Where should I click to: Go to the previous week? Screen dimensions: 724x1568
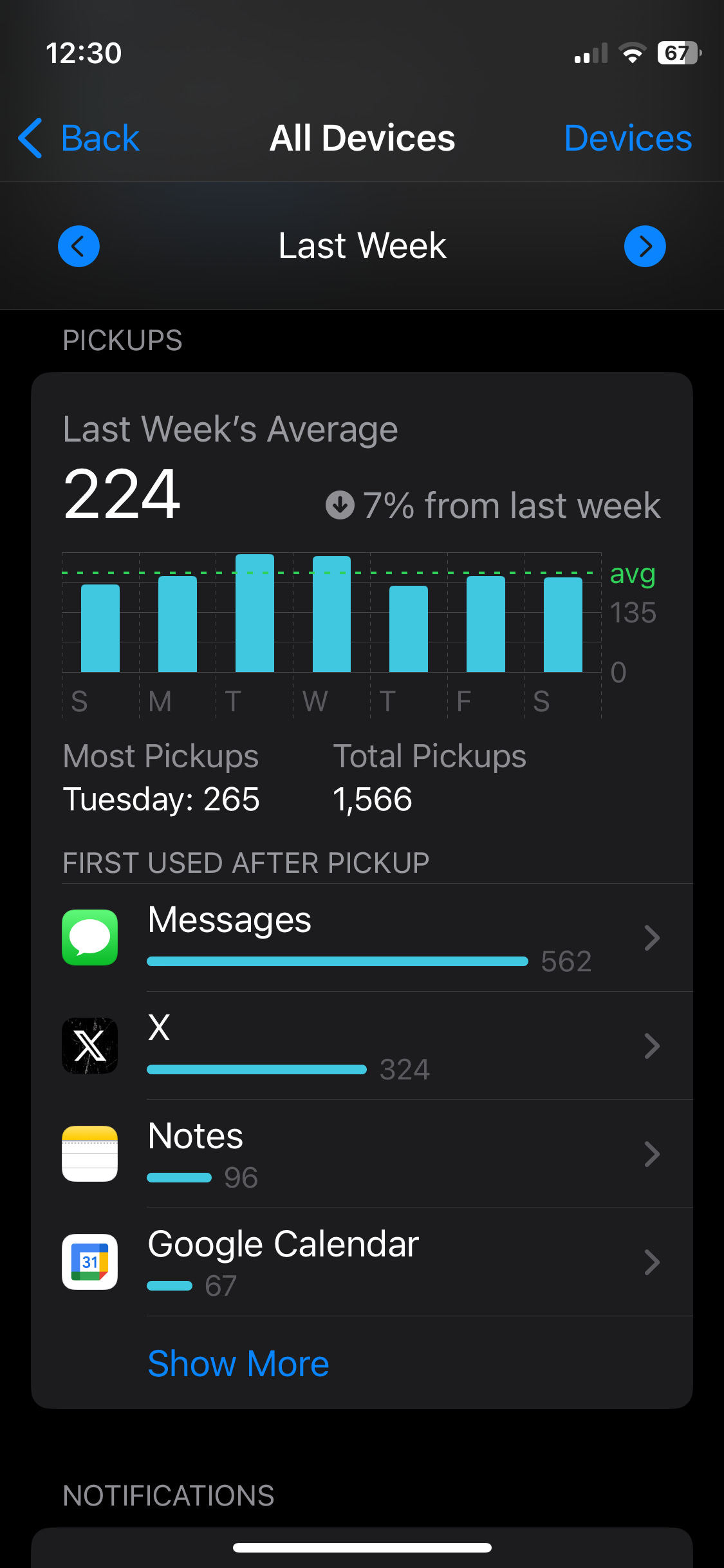pyautogui.click(x=79, y=246)
